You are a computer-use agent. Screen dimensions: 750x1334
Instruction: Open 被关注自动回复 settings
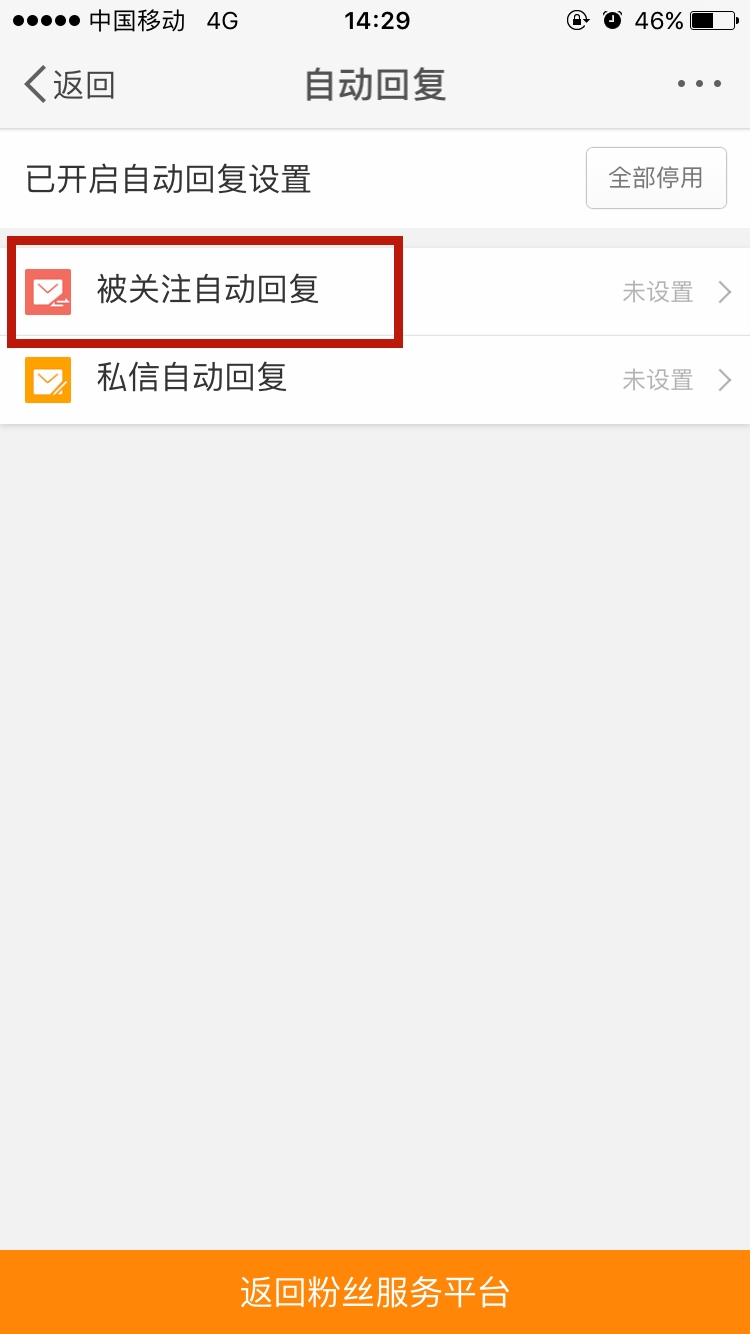pos(375,291)
